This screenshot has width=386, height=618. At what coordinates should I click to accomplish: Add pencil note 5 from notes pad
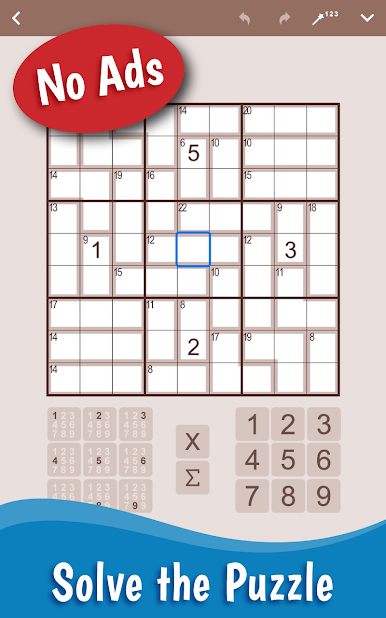[x=100, y=460]
